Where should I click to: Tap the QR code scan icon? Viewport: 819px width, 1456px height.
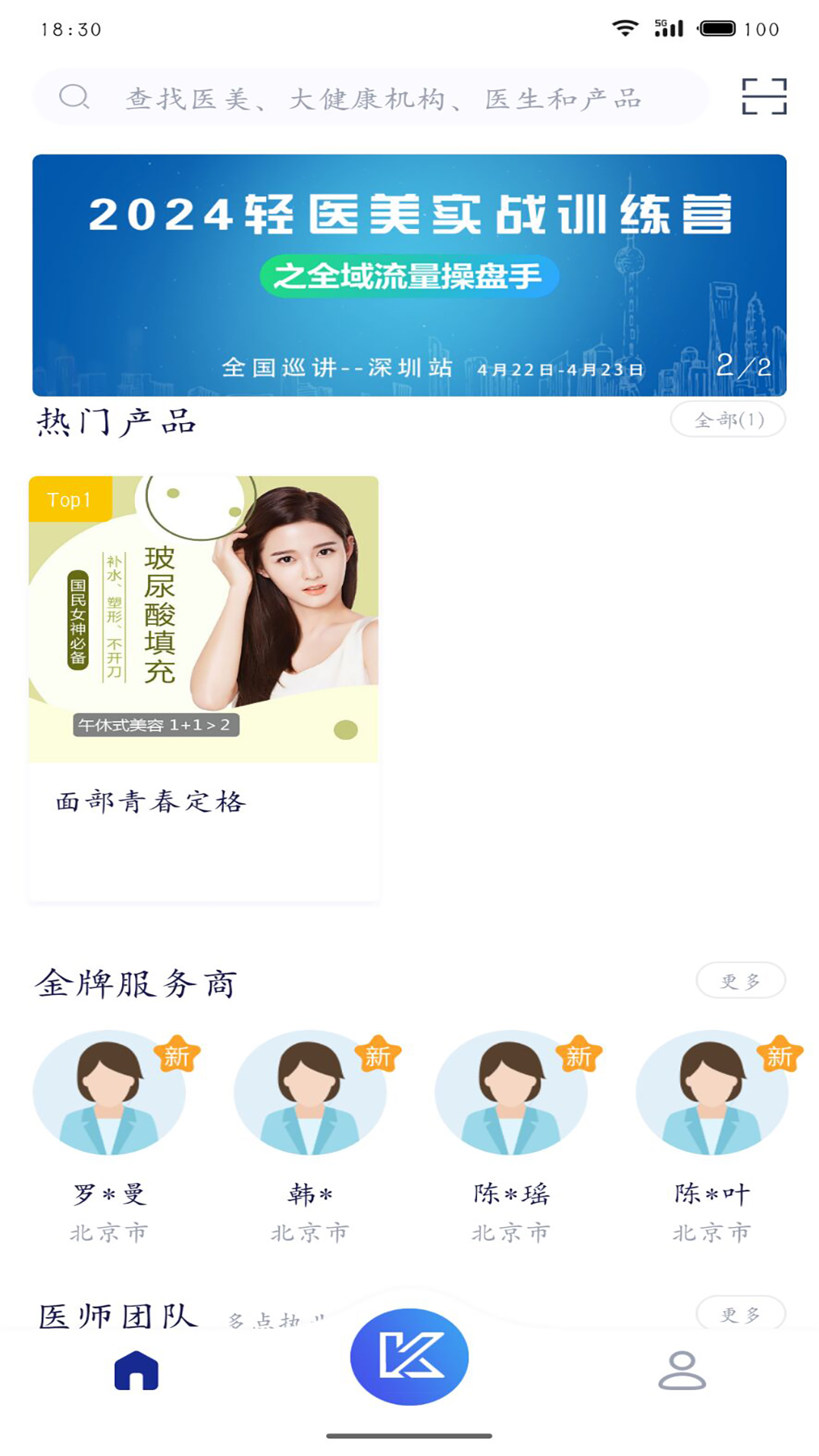[x=766, y=97]
